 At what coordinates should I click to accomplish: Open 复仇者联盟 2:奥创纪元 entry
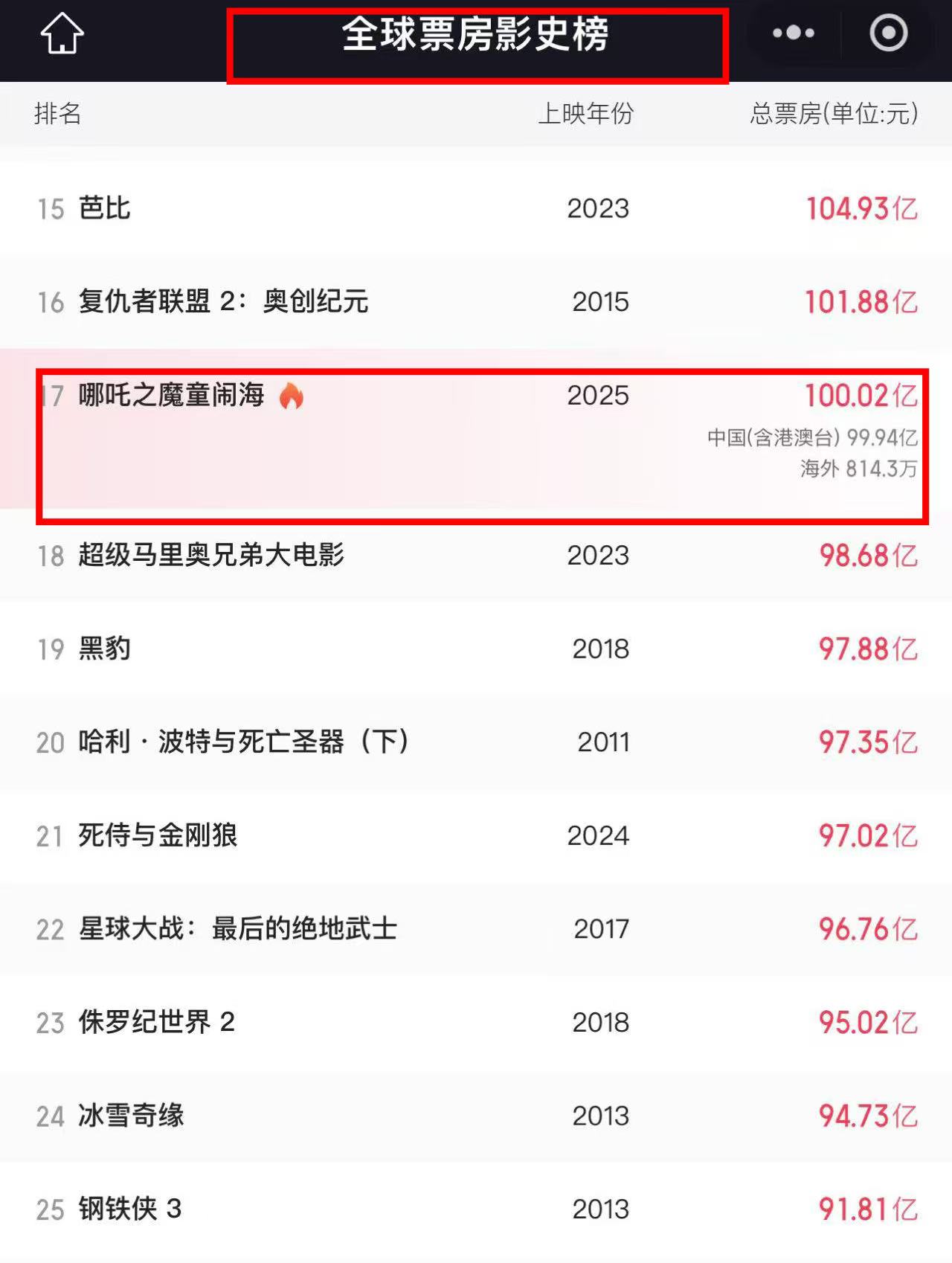(476, 302)
